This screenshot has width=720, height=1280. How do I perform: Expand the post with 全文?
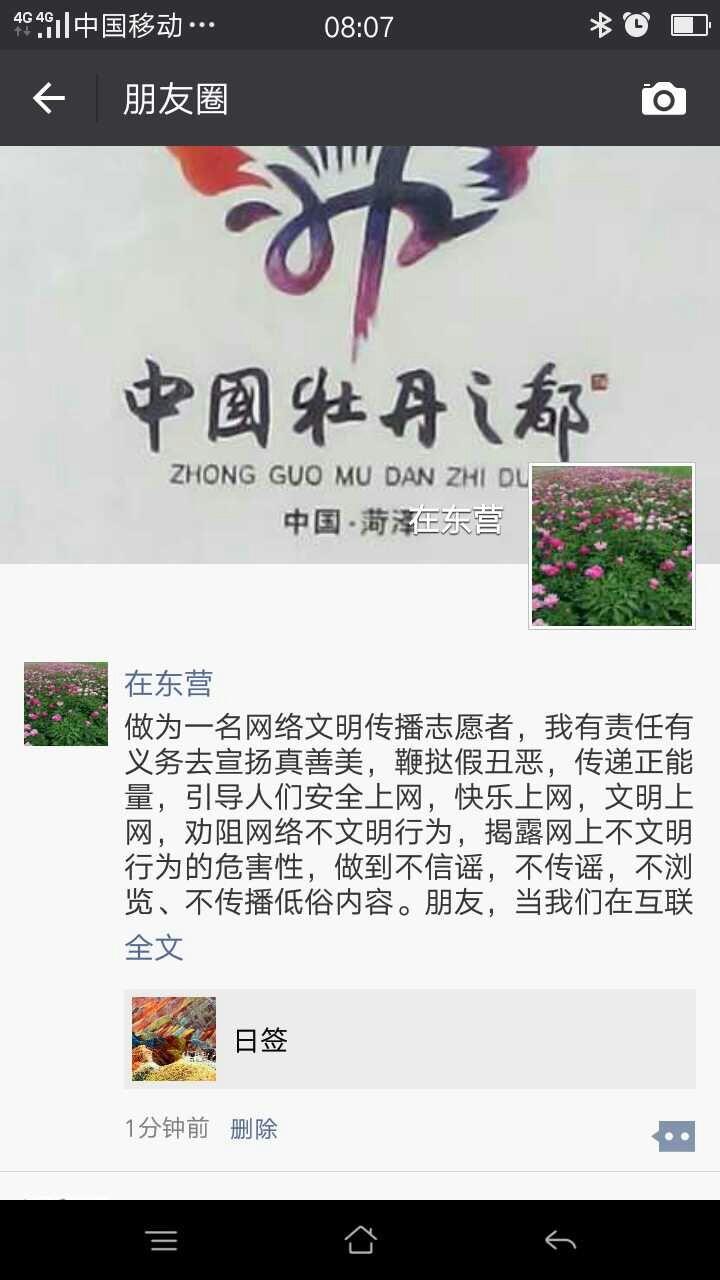pos(154,947)
